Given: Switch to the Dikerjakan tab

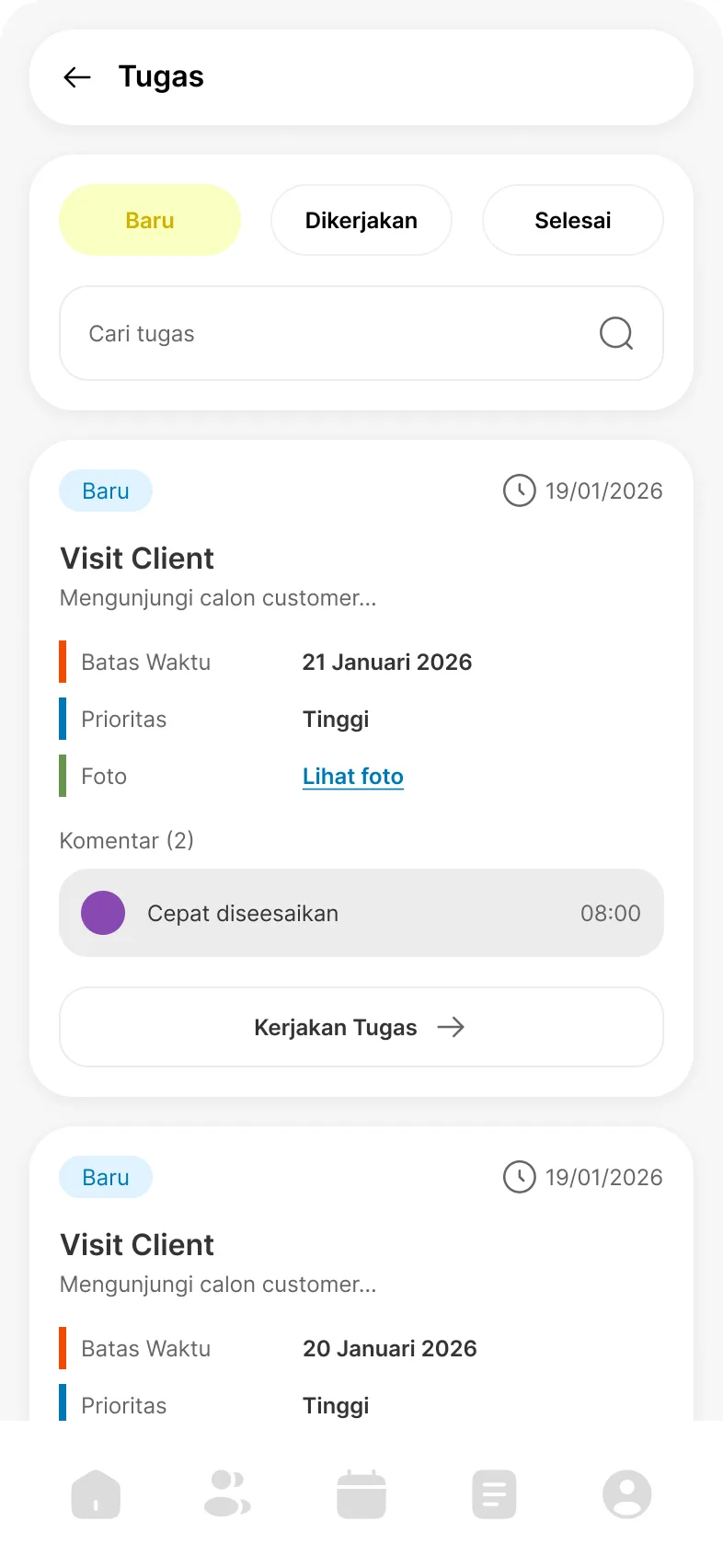Looking at the screenshot, I should click(361, 221).
